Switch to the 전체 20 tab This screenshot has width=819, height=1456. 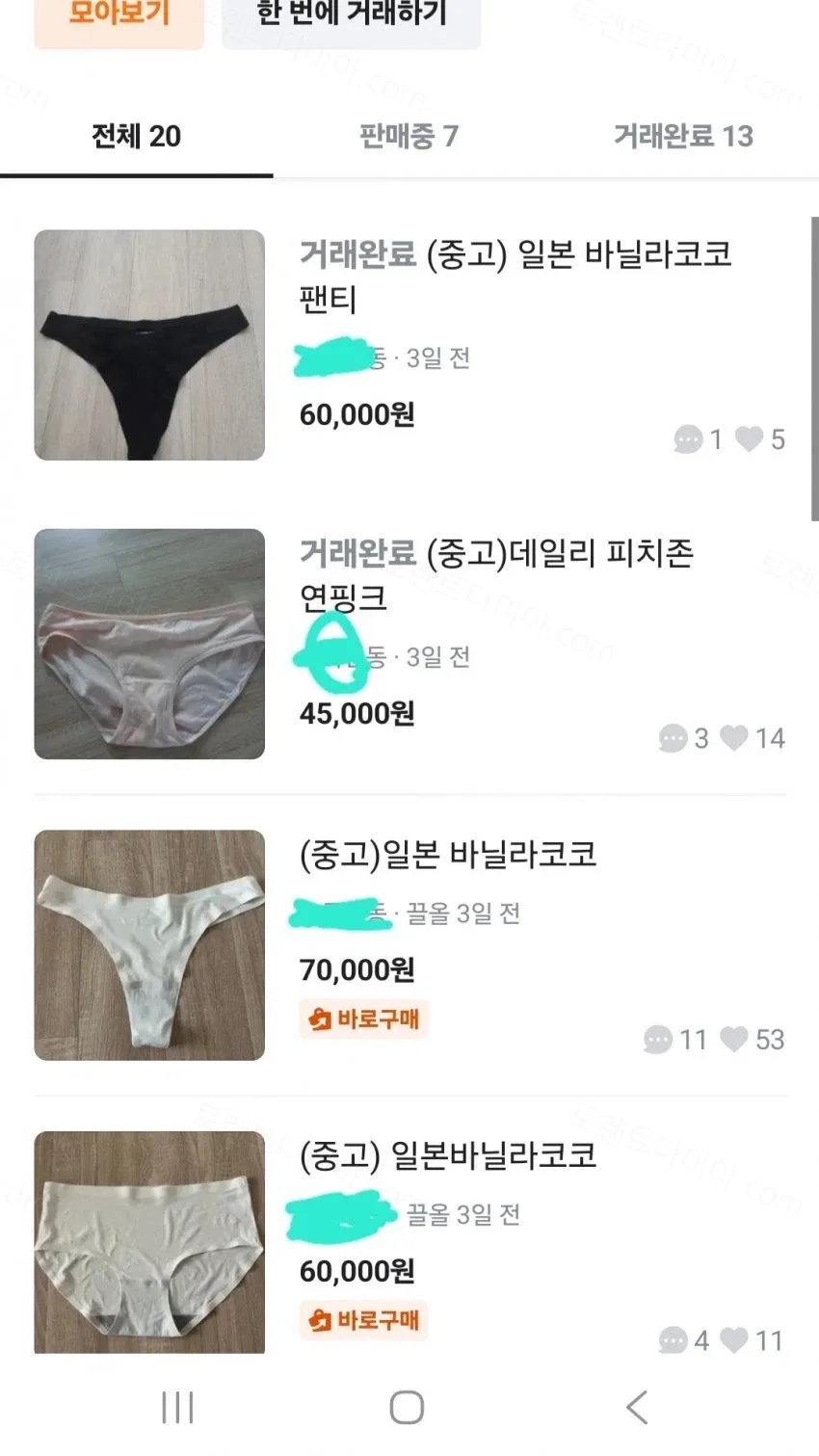click(136, 137)
